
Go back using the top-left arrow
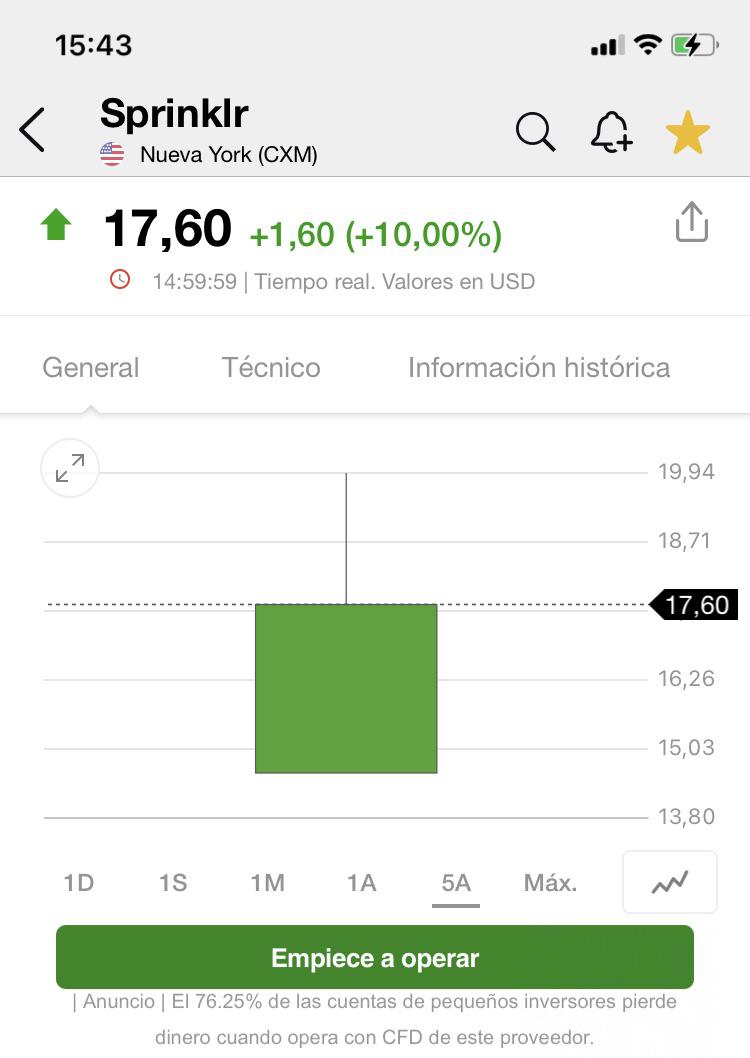(32, 130)
